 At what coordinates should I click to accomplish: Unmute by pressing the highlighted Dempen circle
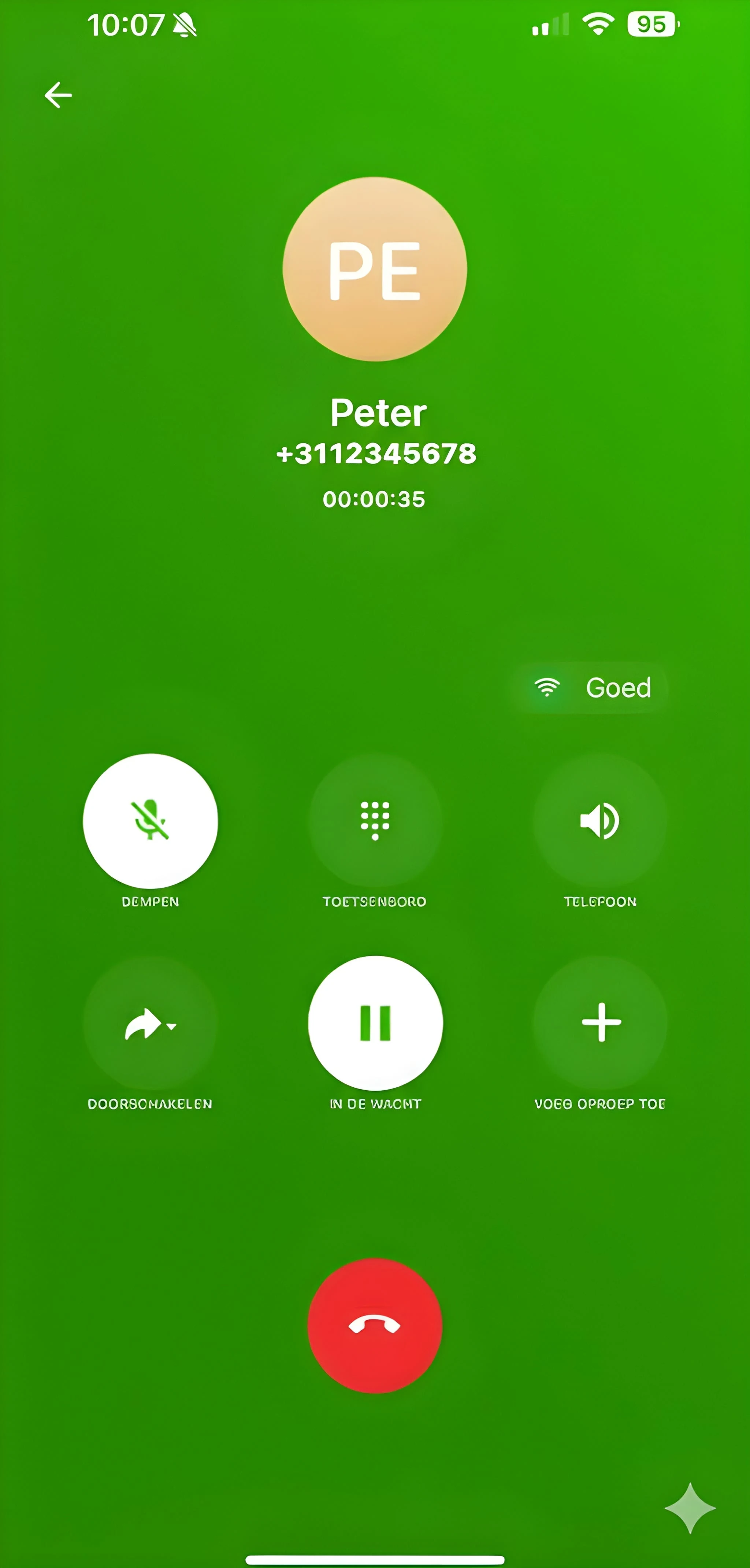coord(150,821)
